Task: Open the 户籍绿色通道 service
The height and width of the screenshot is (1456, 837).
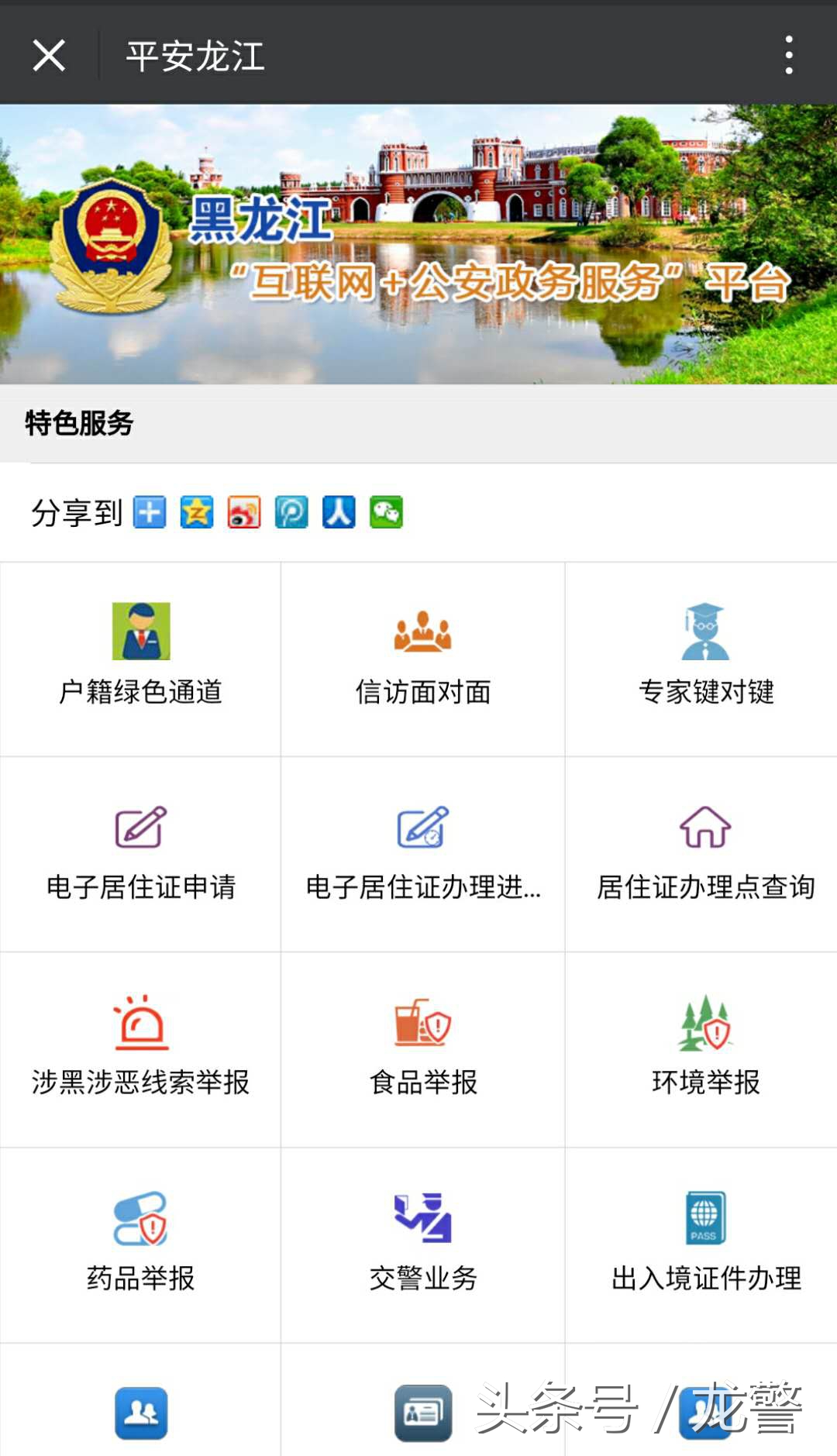Action: (140, 659)
